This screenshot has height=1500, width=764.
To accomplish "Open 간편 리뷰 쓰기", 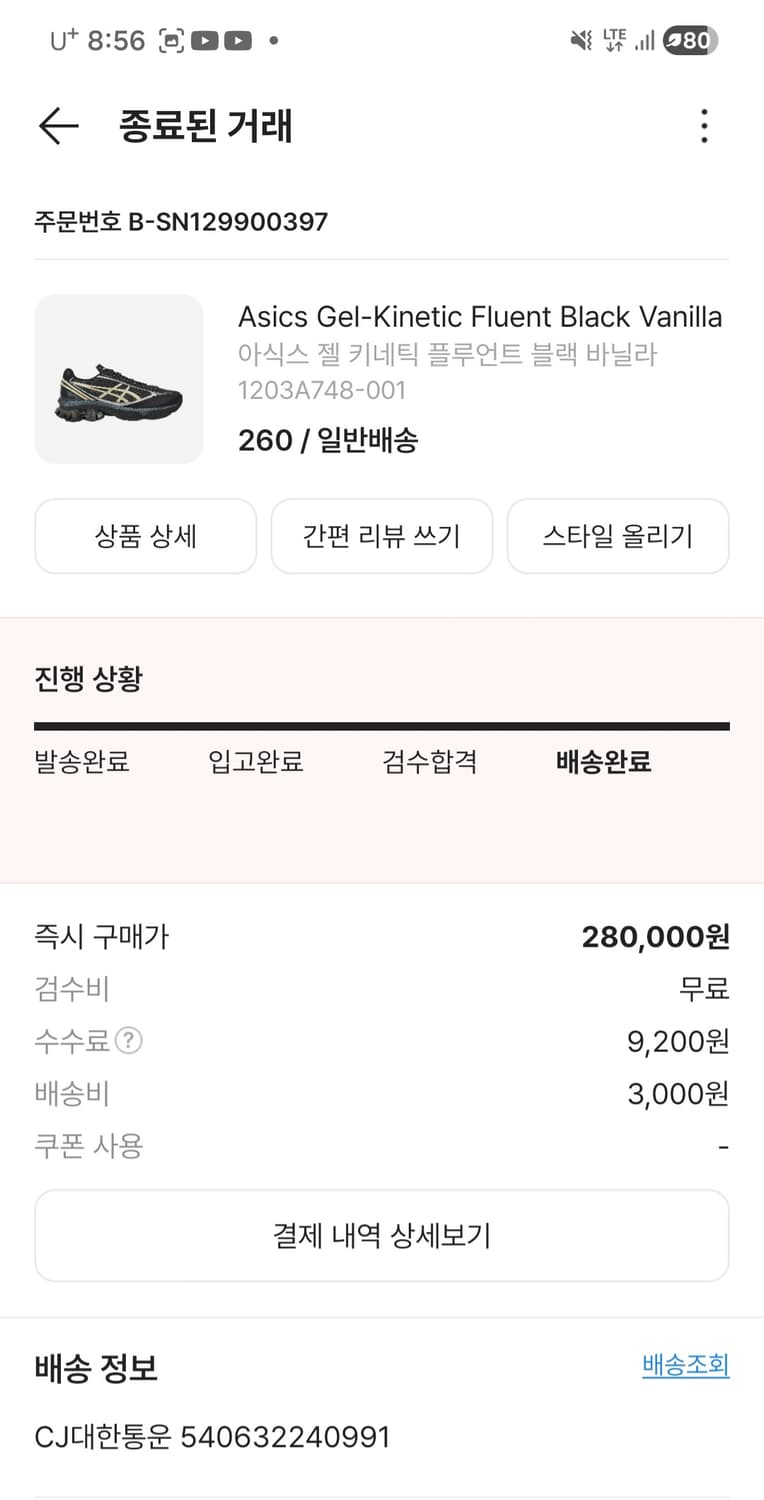I will pyautogui.click(x=382, y=536).
